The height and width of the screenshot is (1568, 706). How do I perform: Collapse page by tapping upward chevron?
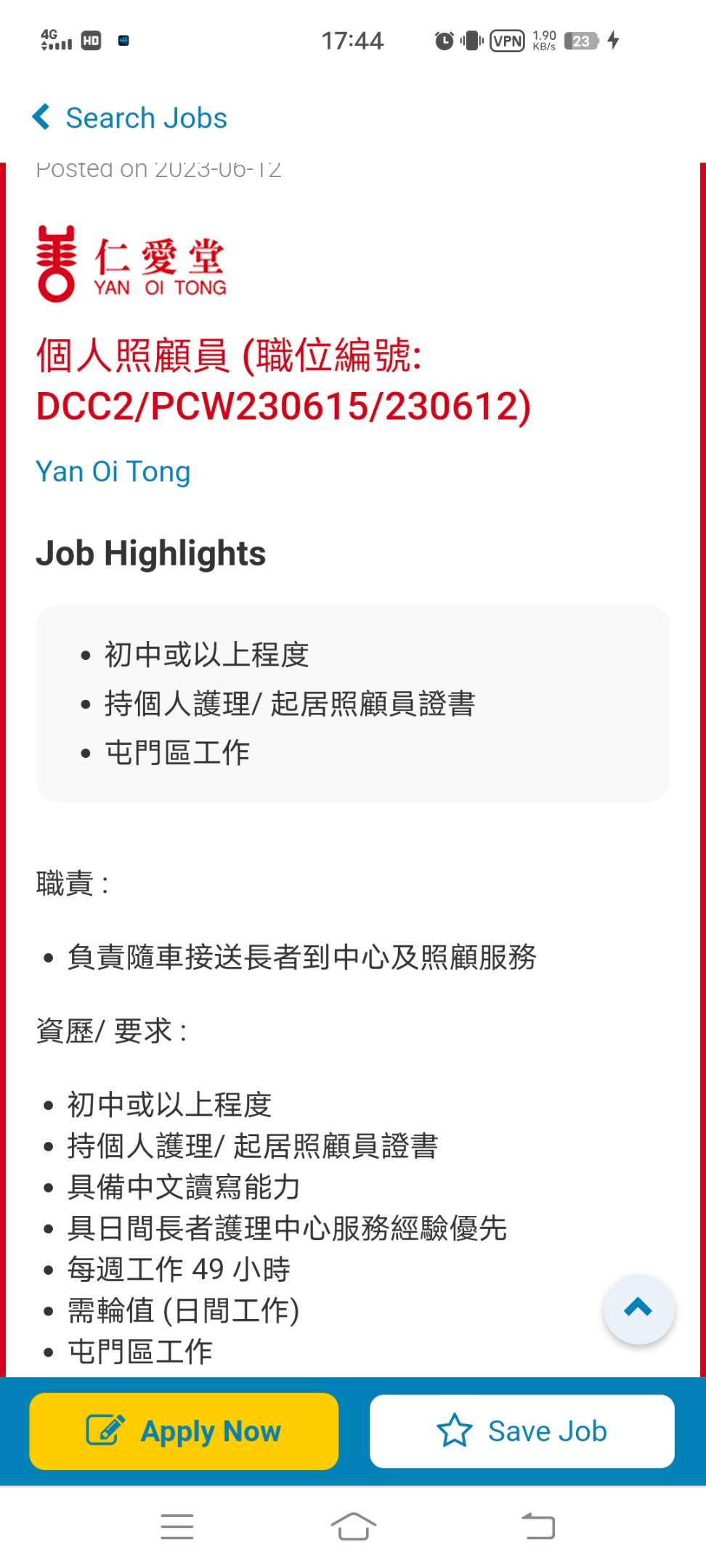pos(638,1307)
